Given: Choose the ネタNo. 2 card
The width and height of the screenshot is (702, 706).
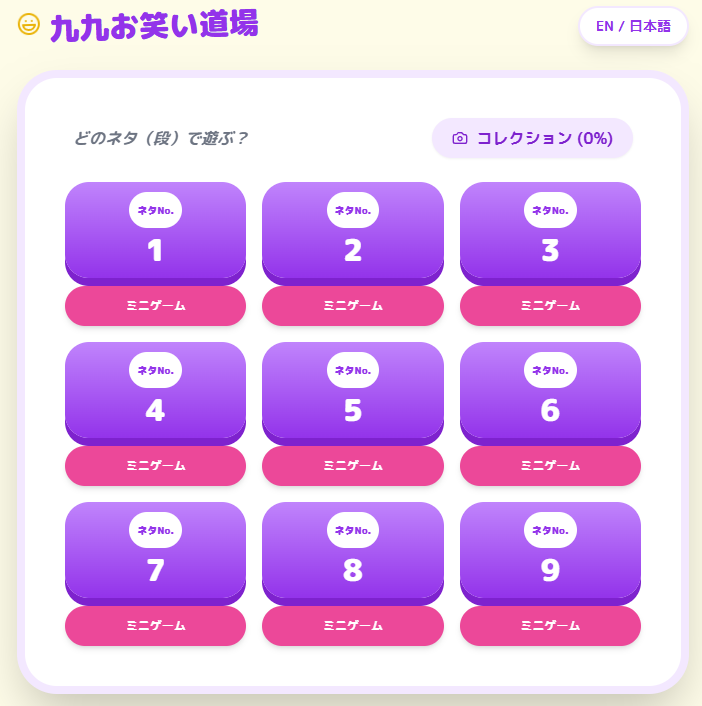Looking at the screenshot, I should click(352, 231).
